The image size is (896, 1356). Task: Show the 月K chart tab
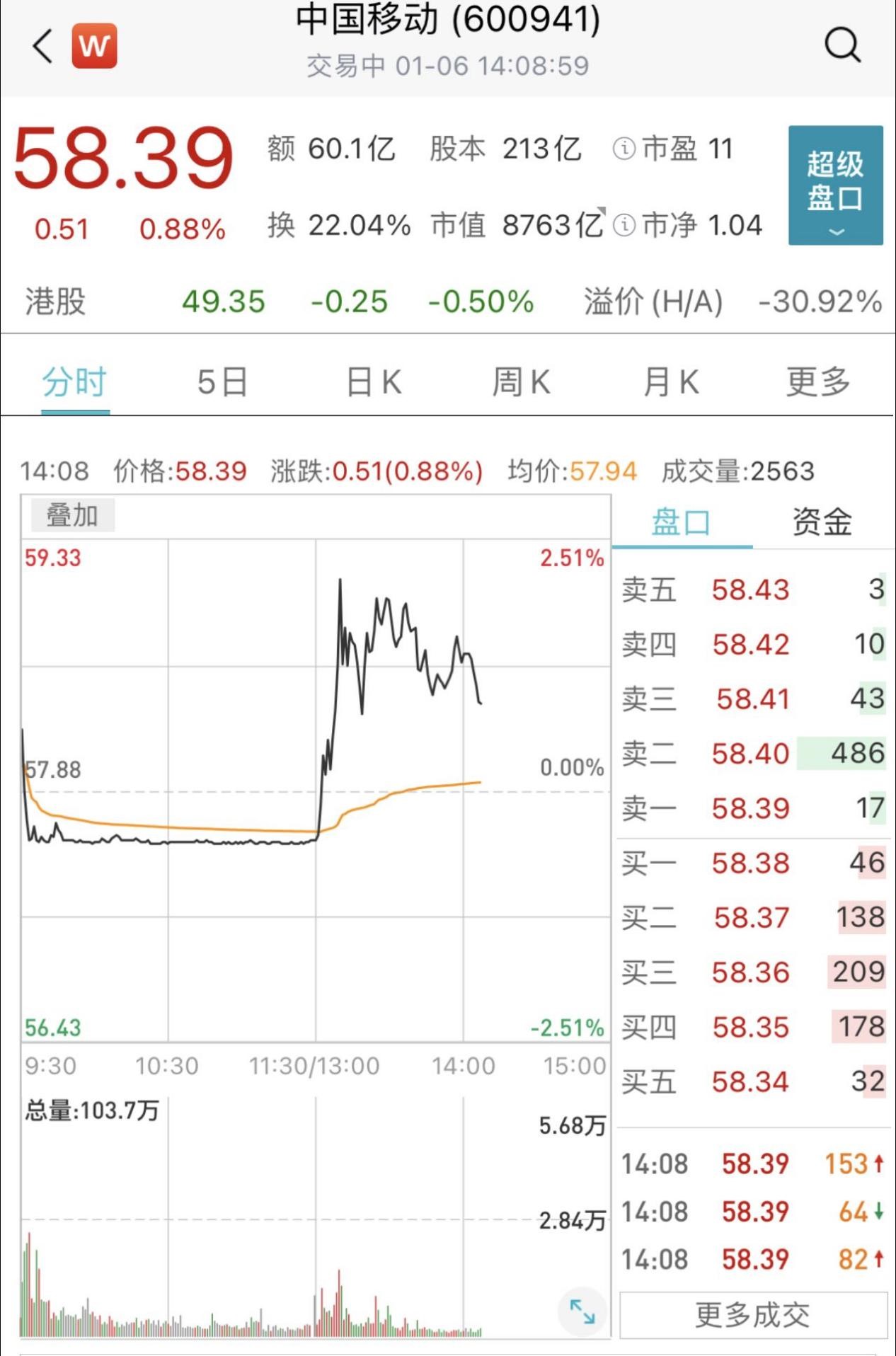coord(670,382)
